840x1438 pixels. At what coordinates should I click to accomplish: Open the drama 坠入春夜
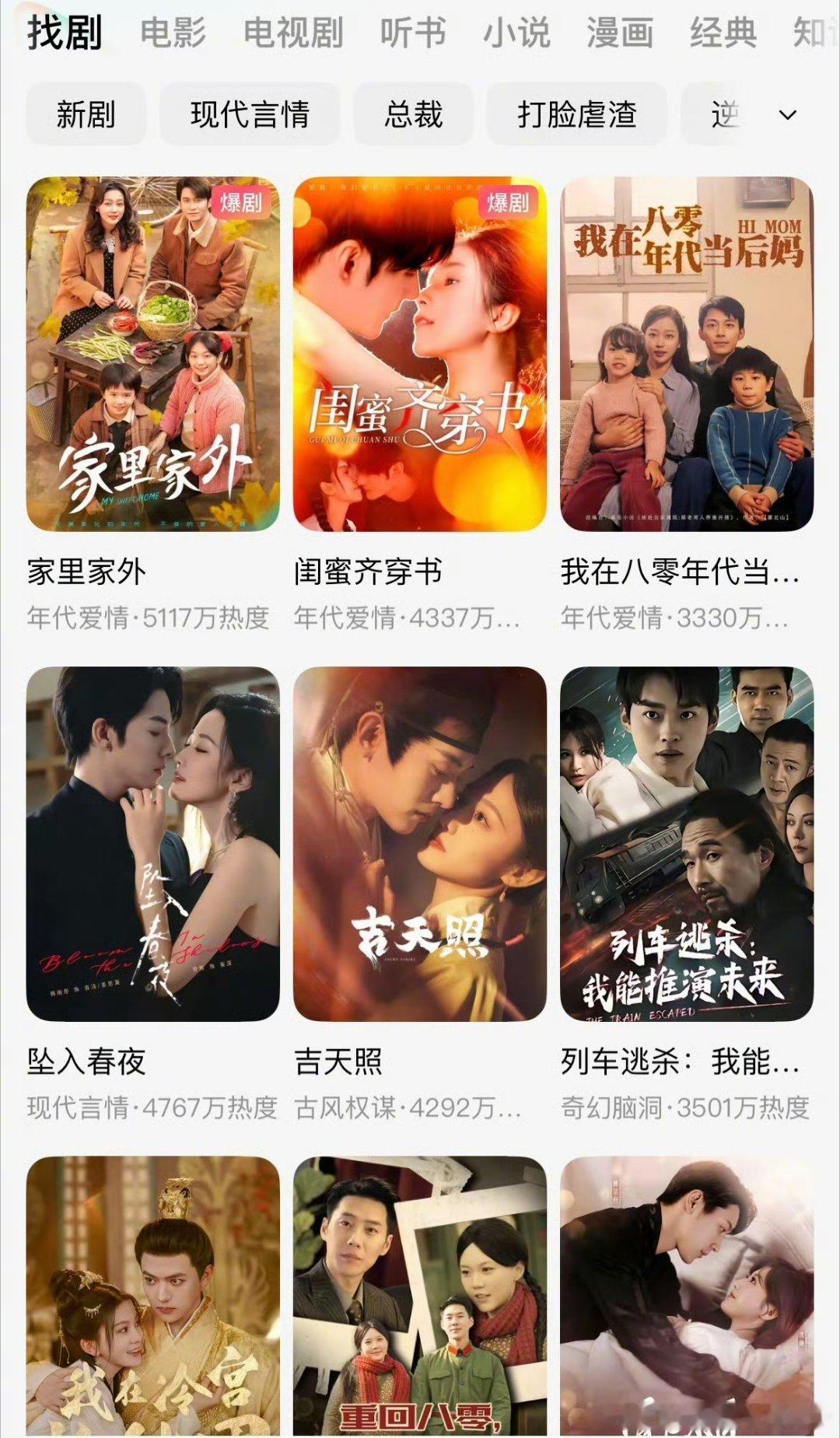(x=152, y=844)
